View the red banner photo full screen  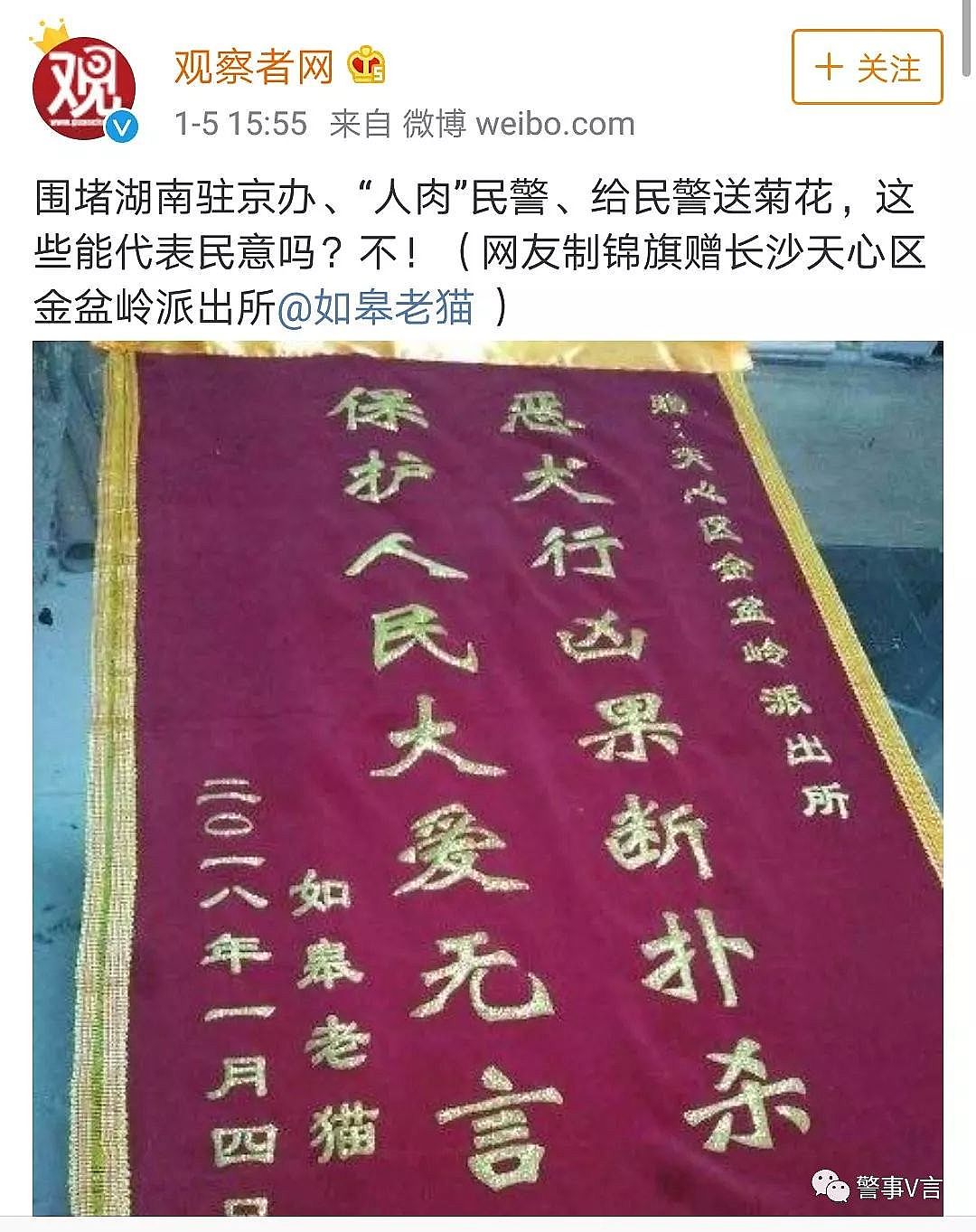click(488, 777)
